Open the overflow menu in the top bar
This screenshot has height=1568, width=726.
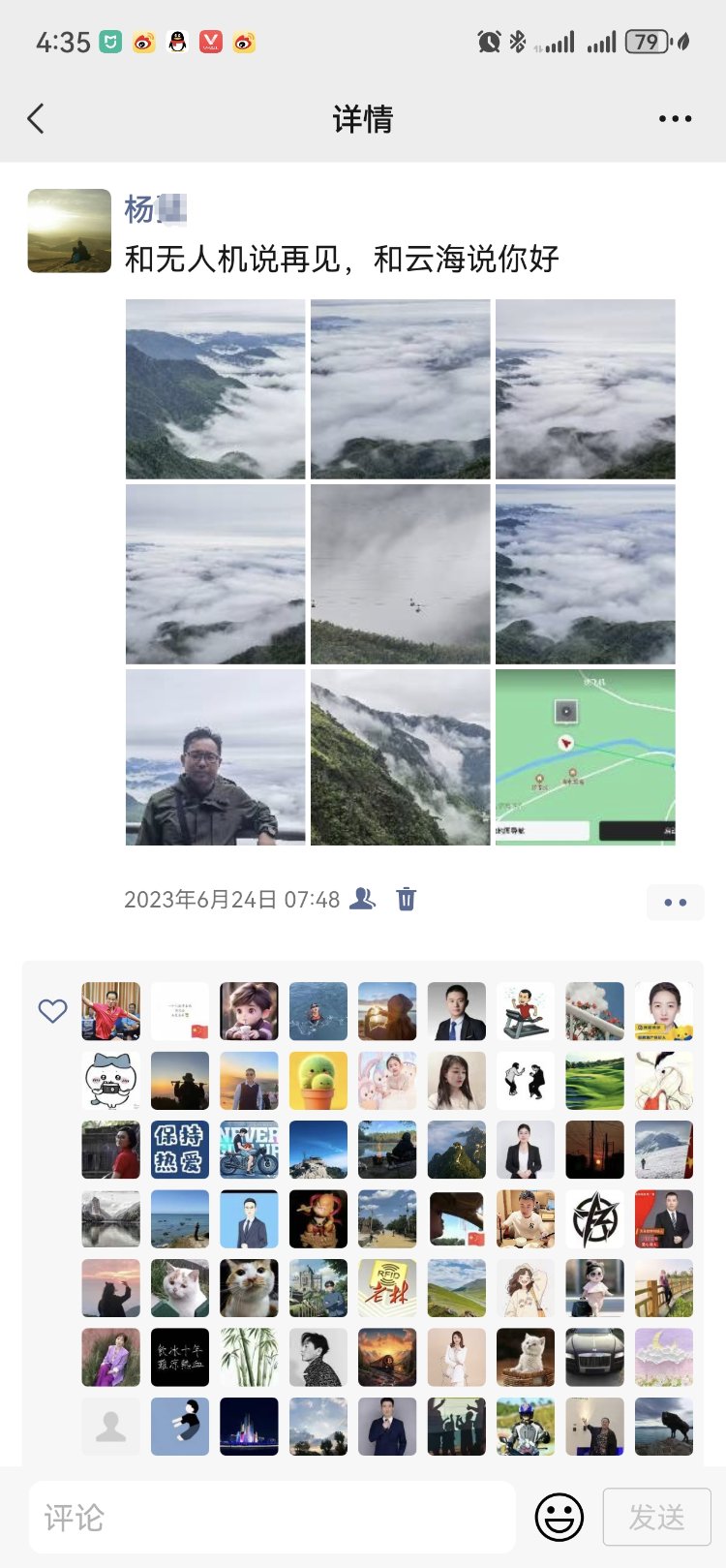click(x=675, y=119)
